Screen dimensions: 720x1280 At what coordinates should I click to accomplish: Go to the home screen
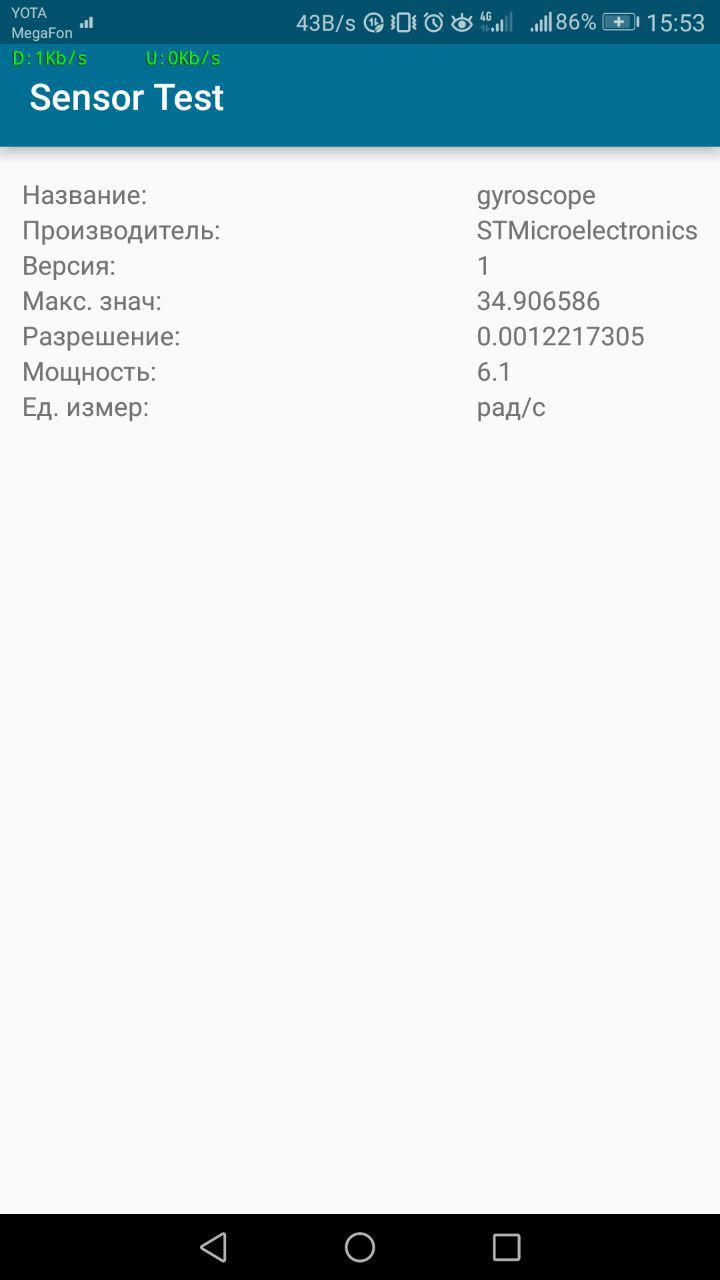(360, 1246)
